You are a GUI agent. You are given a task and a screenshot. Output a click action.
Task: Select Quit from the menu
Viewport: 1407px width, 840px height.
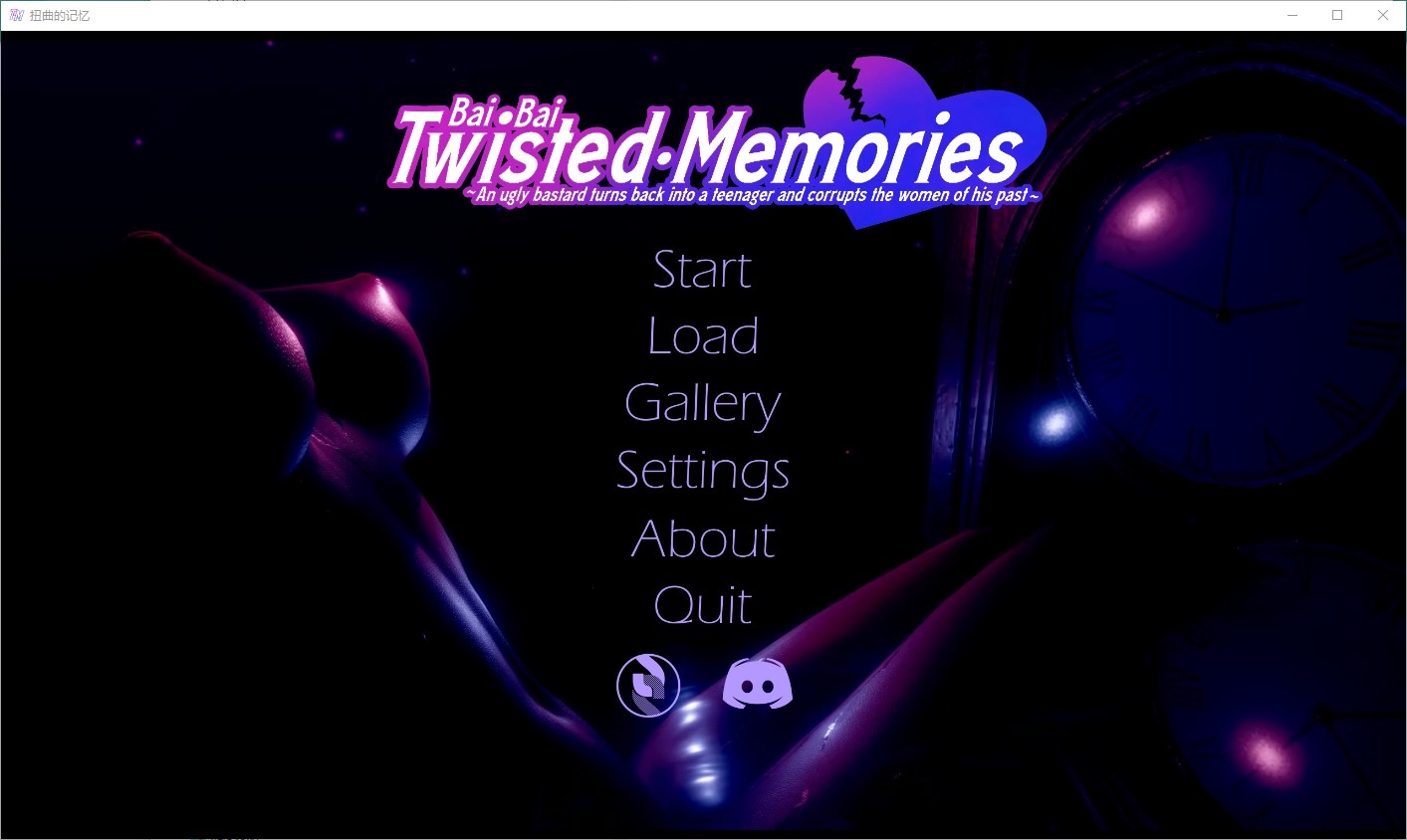702,605
